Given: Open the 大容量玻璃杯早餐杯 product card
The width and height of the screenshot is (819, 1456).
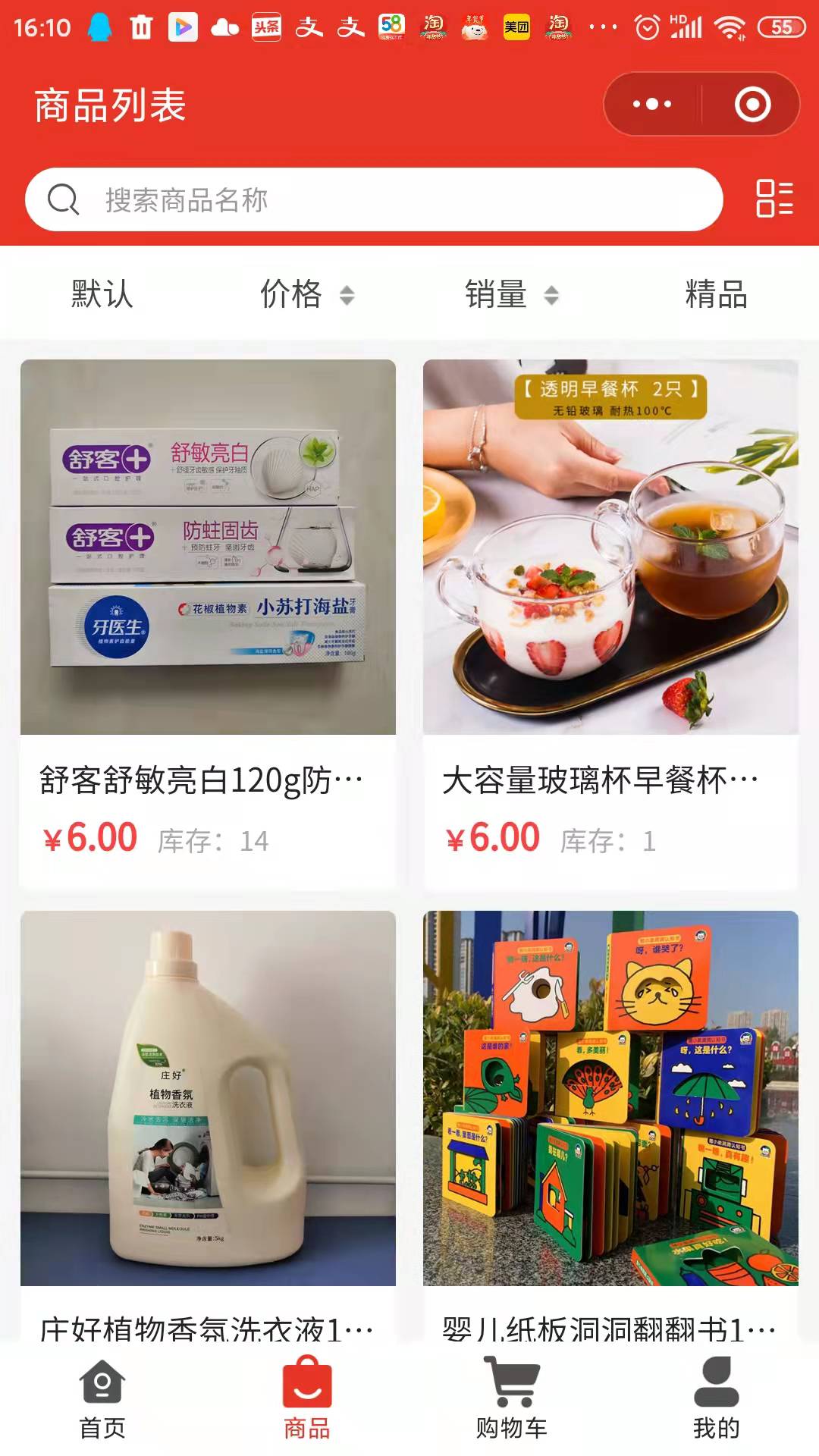Looking at the screenshot, I should pos(610,624).
